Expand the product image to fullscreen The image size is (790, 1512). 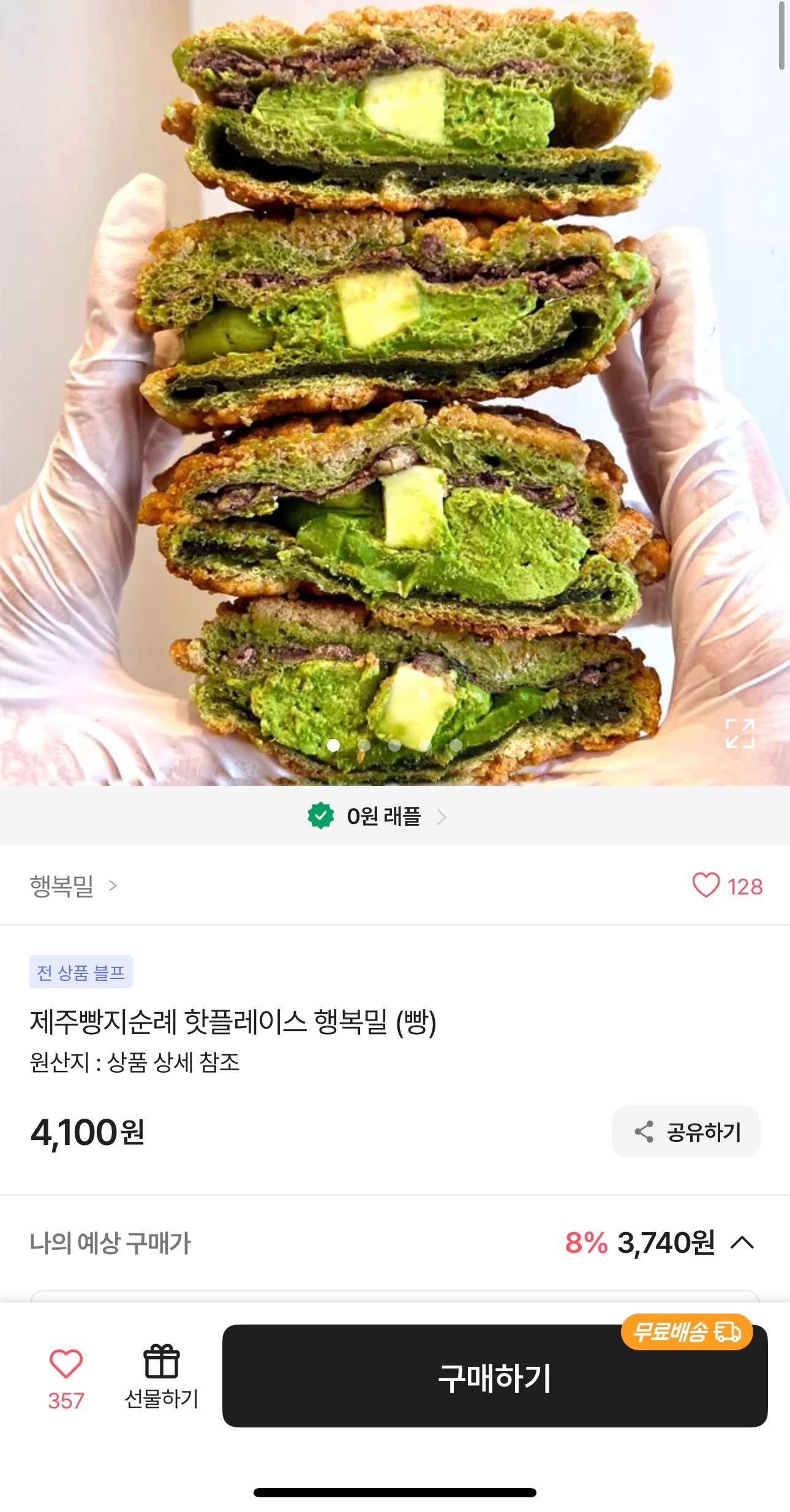point(740,733)
